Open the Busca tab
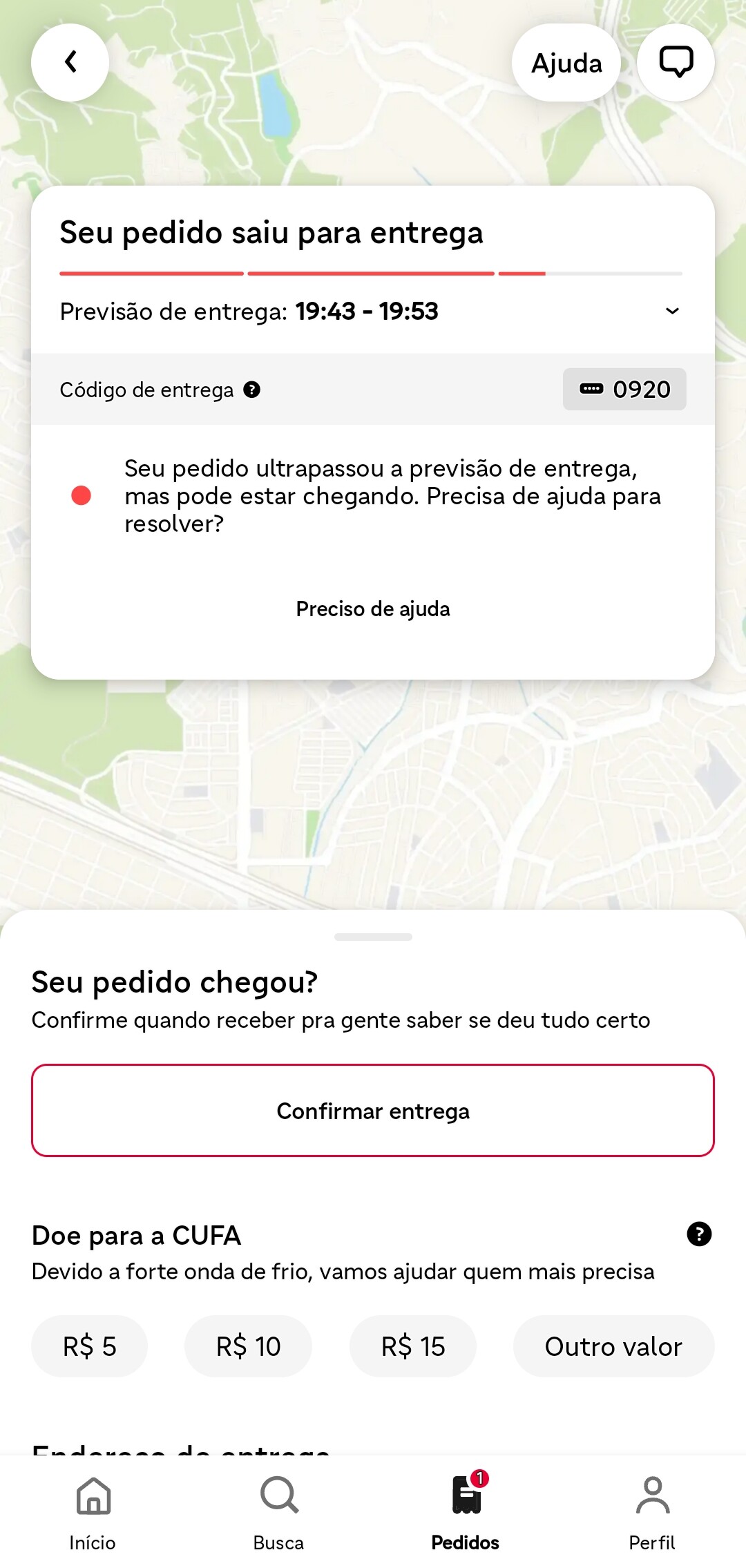The image size is (746, 1568). 279,1514
